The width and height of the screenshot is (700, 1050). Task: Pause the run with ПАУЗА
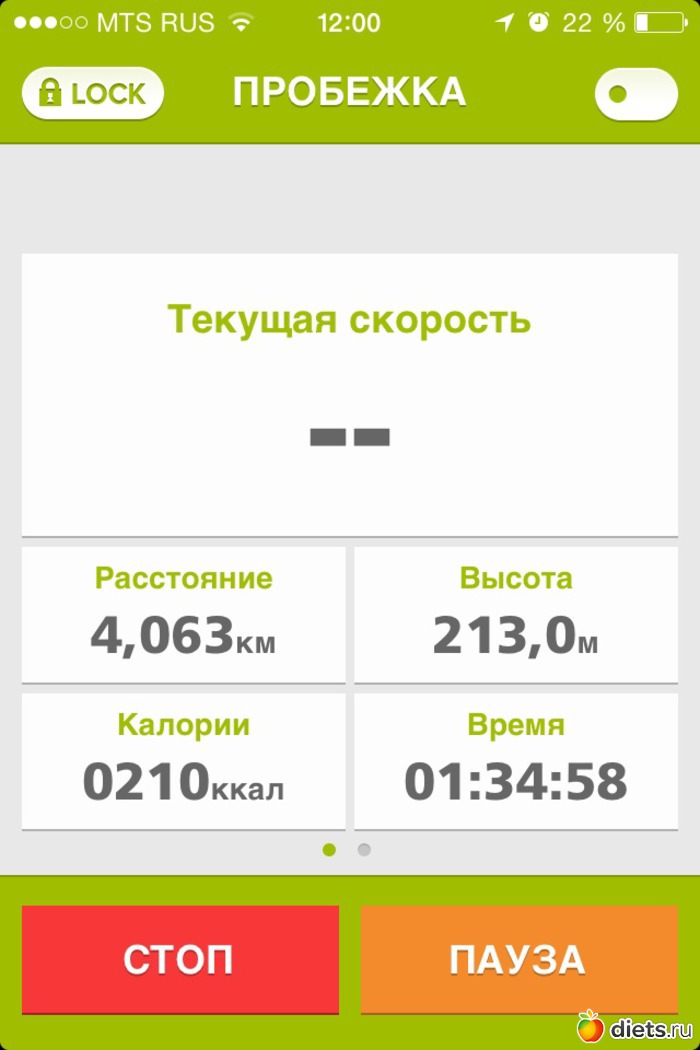[x=519, y=959]
